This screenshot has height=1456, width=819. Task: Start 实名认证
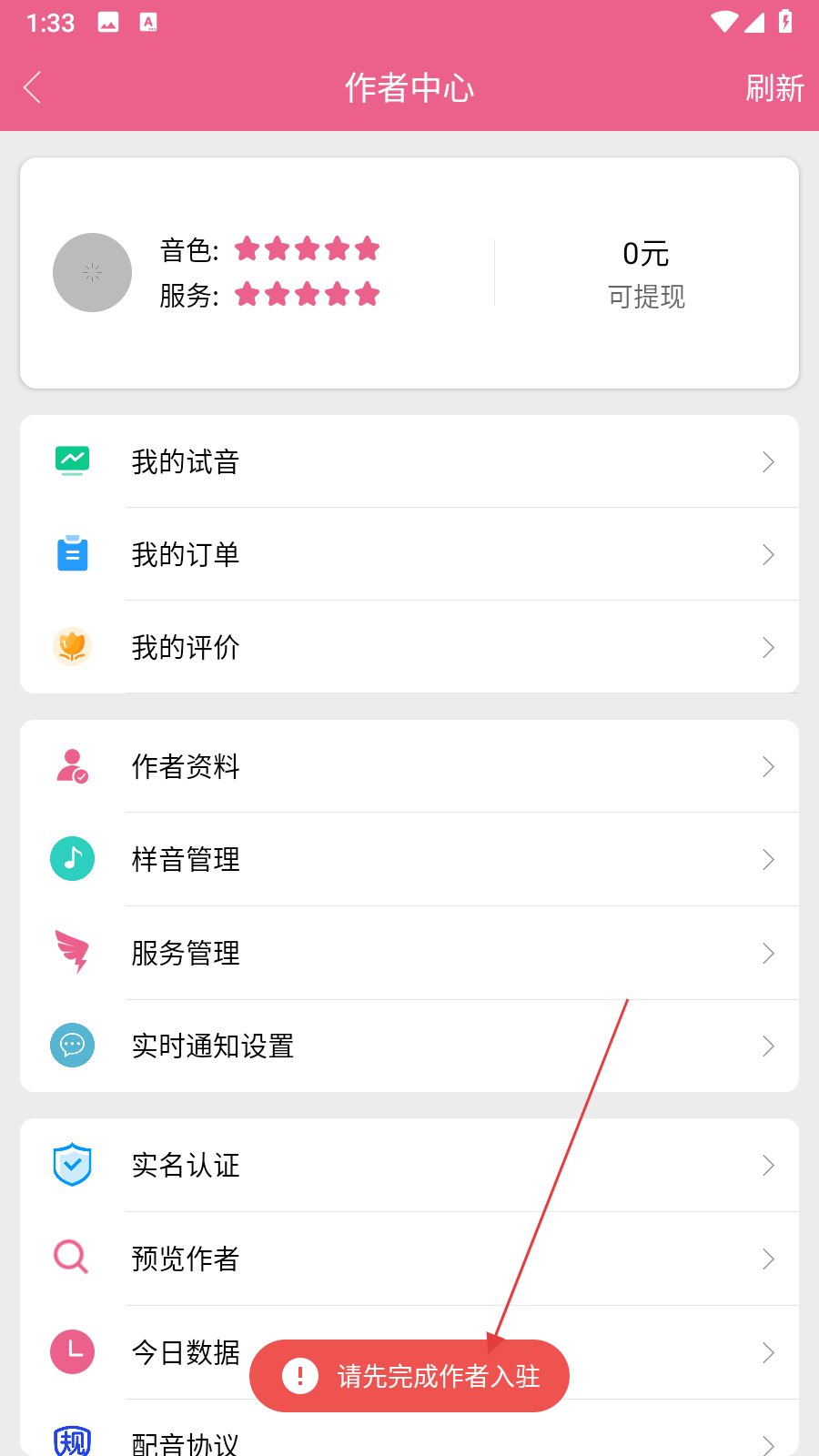tap(409, 1166)
